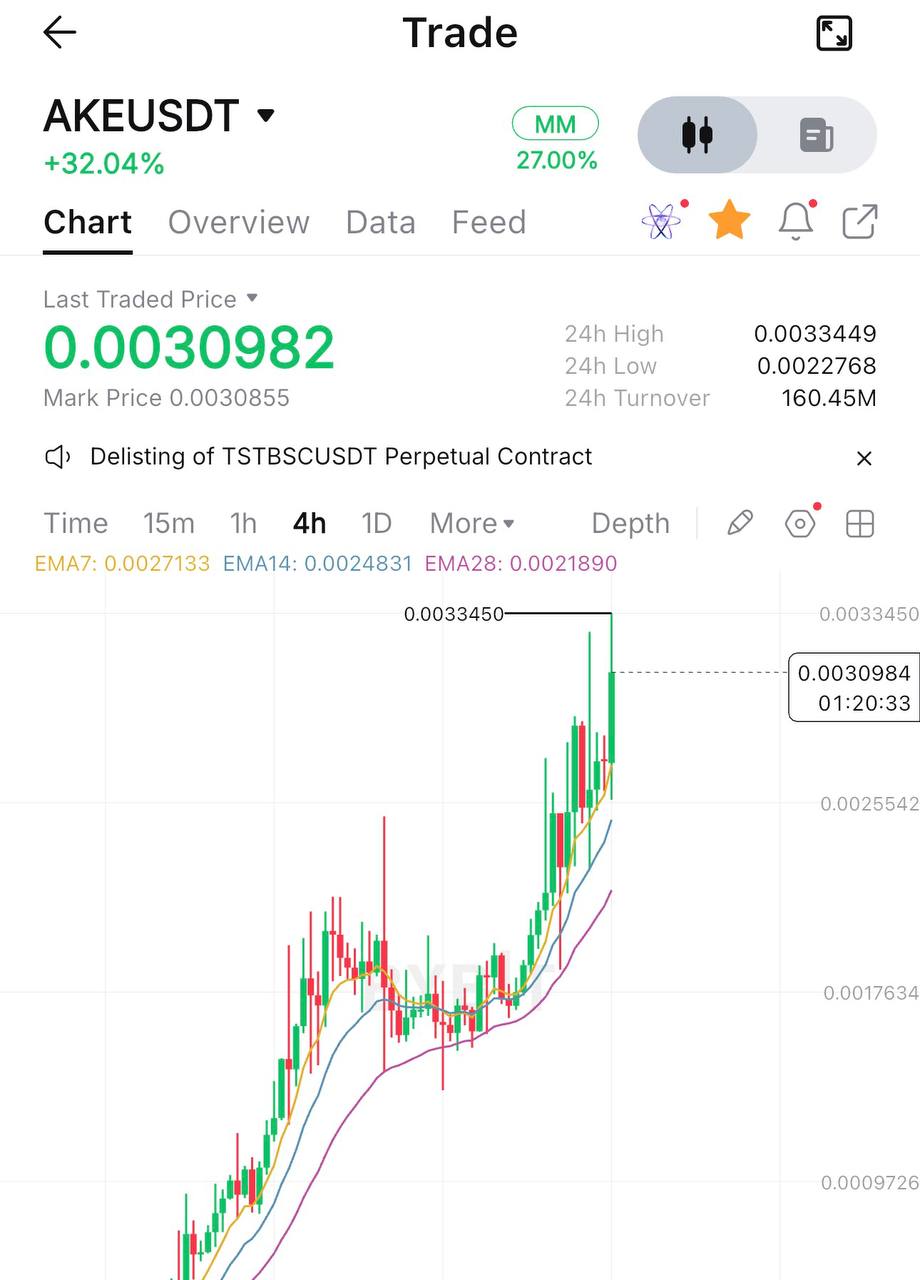This screenshot has height=1280, width=920.
Task: Switch to the Data tab
Action: (x=381, y=222)
